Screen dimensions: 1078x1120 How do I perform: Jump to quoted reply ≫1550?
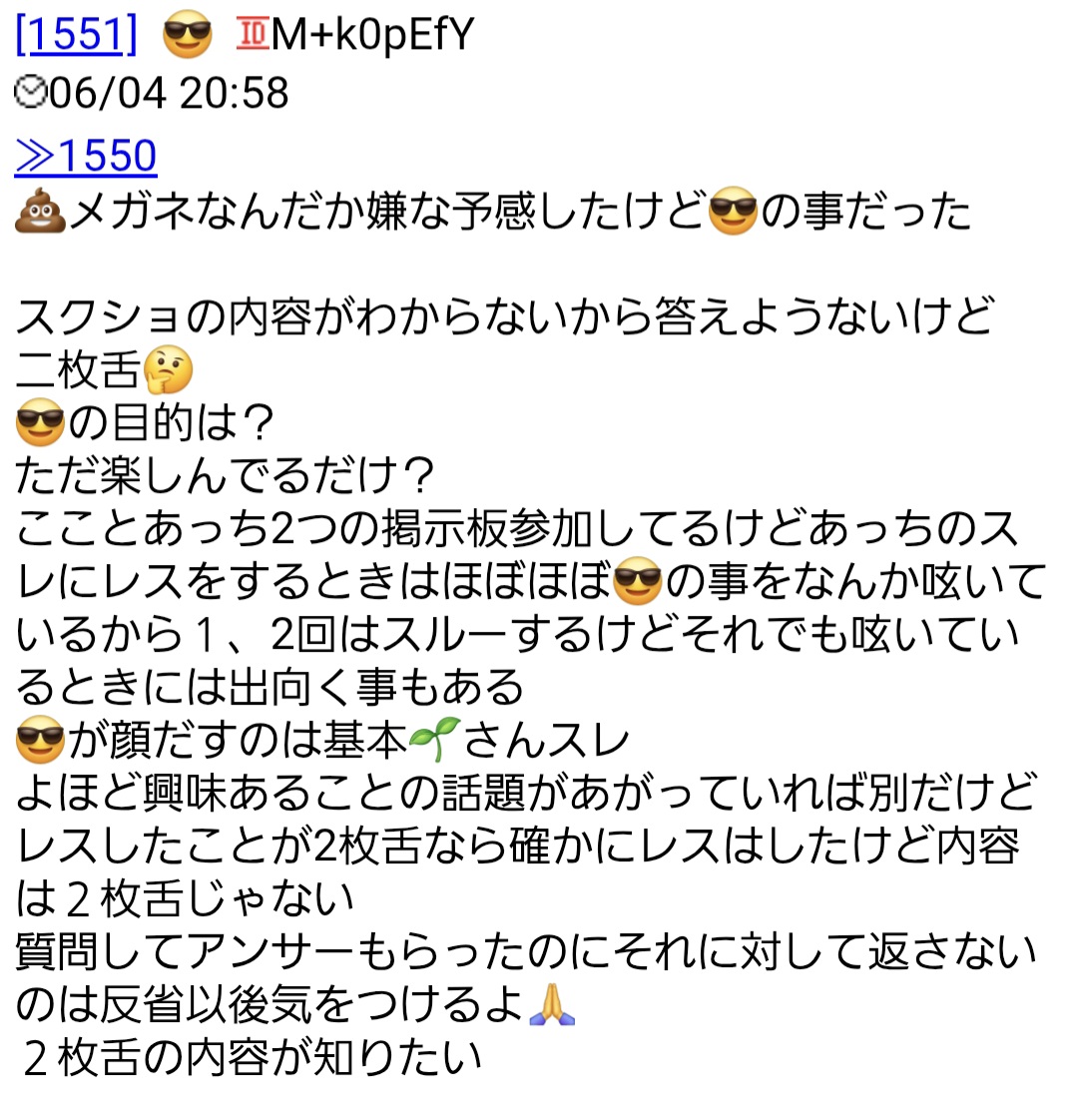click(86, 157)
